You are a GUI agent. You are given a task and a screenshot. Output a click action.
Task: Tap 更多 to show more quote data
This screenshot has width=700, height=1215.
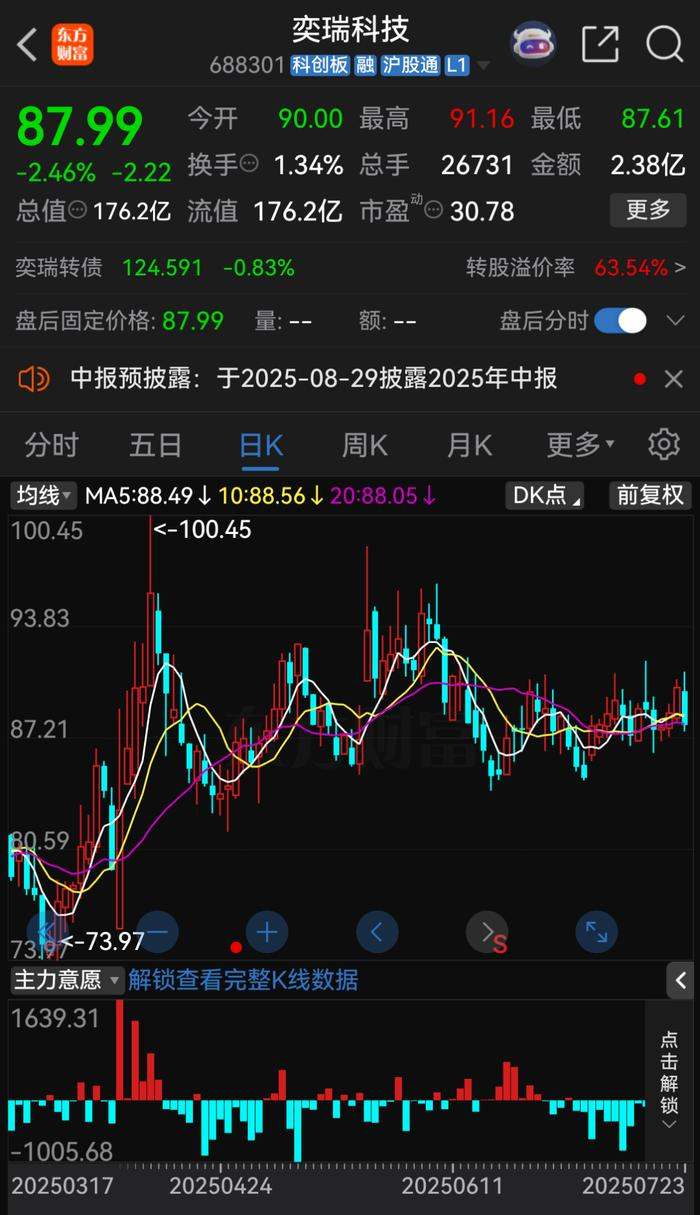pyautogui.click(x=648, y=210)
